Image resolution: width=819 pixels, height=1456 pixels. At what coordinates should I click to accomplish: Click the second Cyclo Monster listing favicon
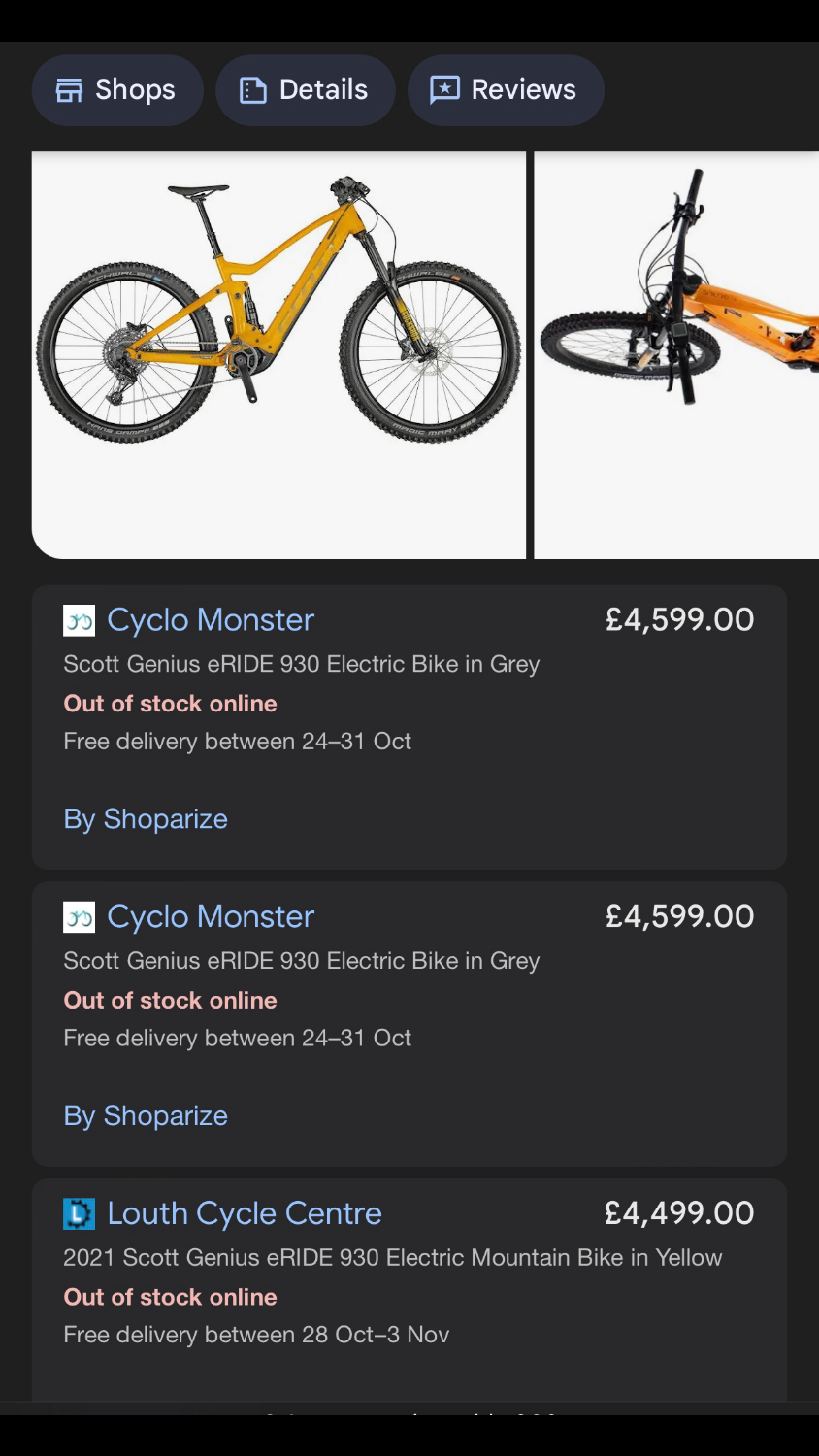[x=79, y=916]
